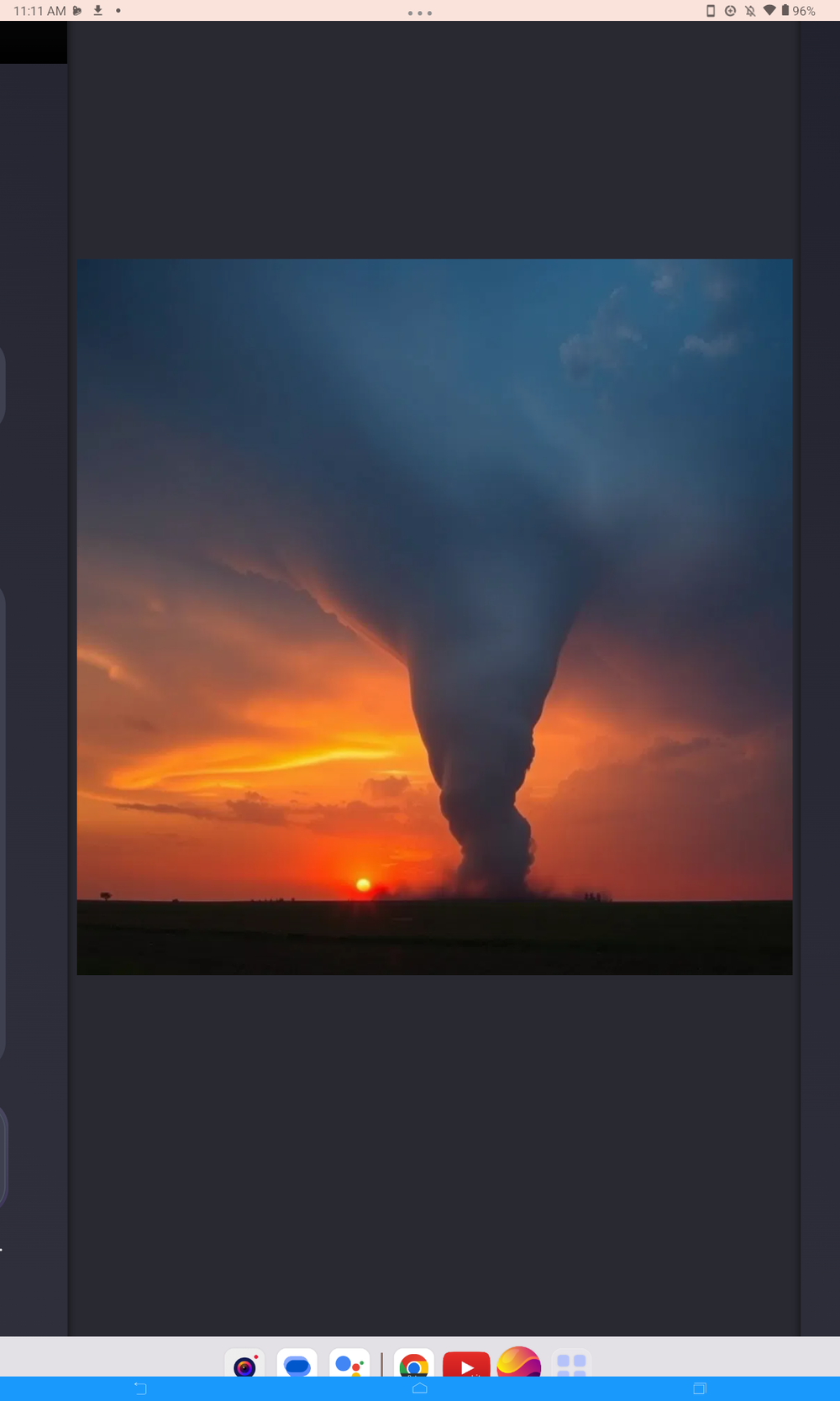Open YouTube from the taskbar
840x1401 pixels.
pos(466,1363)
